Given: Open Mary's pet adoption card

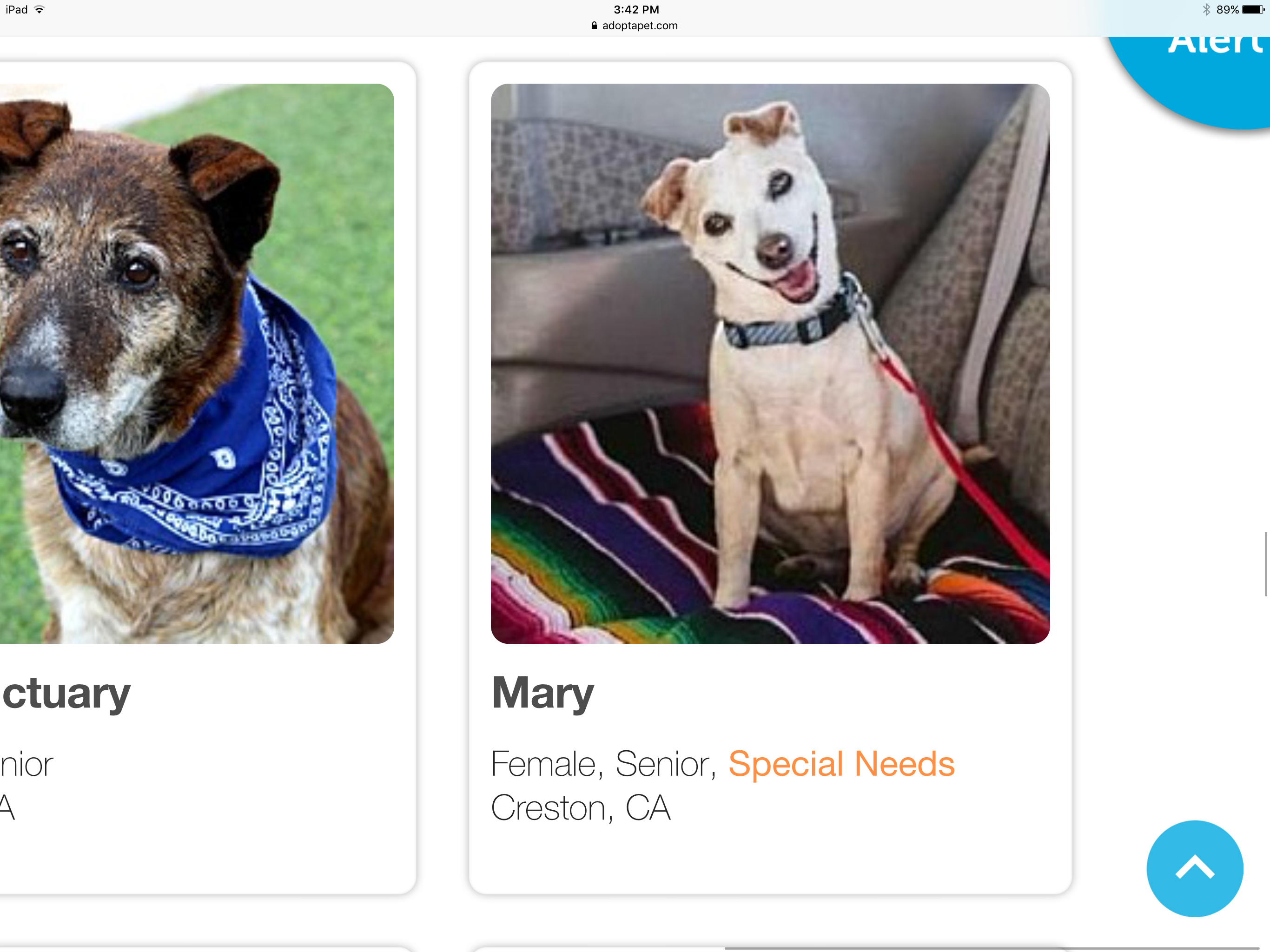Looking at the screenshot, I should (769, 476).
